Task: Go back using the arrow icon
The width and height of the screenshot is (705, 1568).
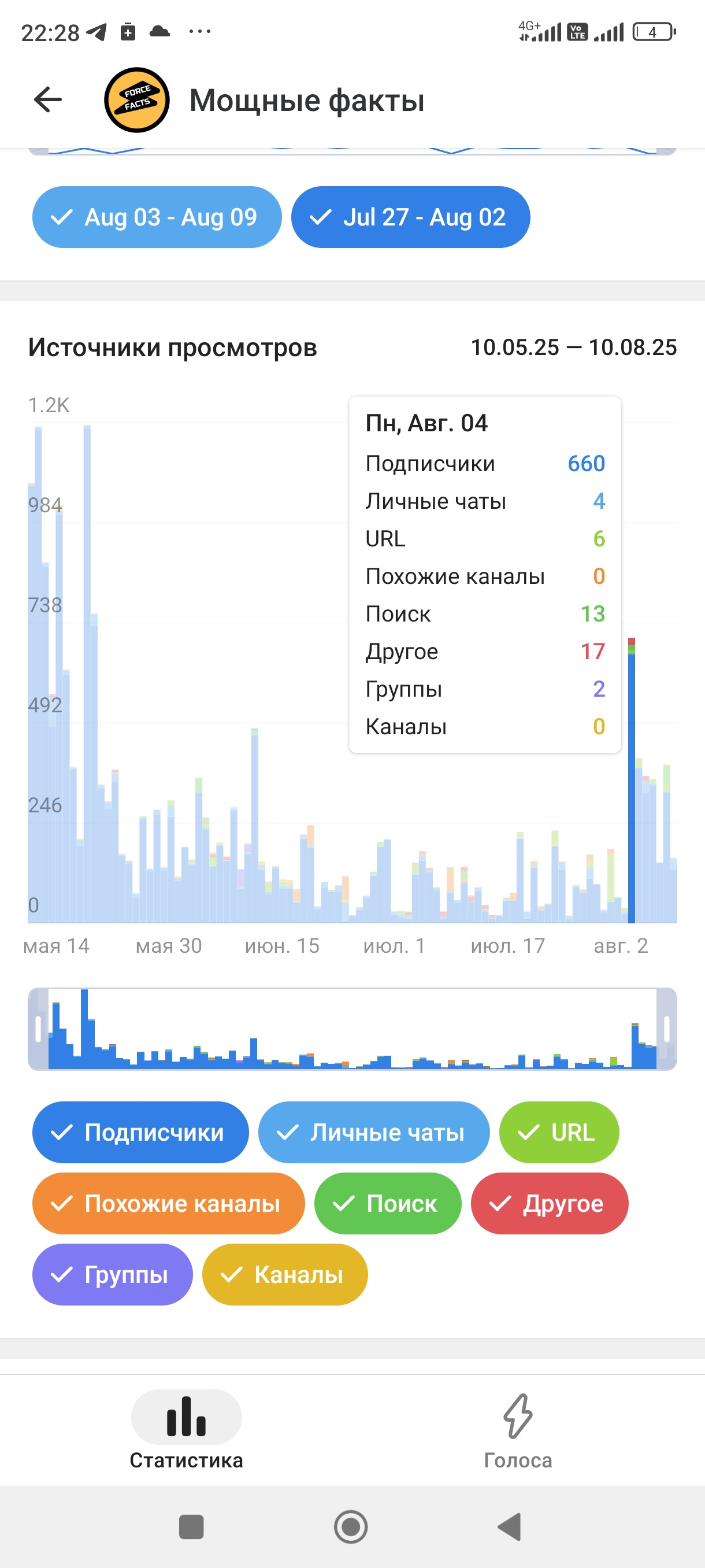Action: pyautogui.click(x=48, y=100)
